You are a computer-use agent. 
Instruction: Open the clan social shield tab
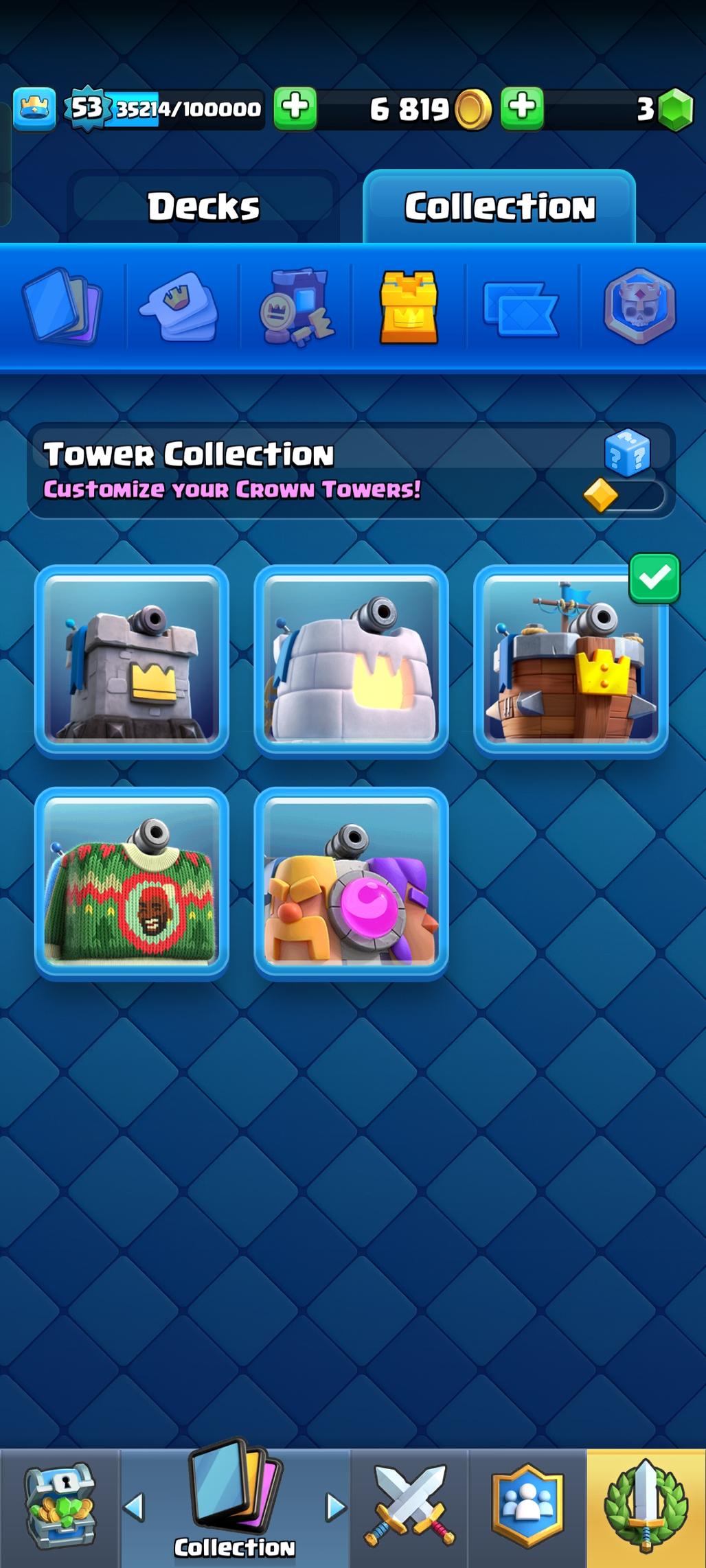pyautogui.click(x=527, y=1508)
